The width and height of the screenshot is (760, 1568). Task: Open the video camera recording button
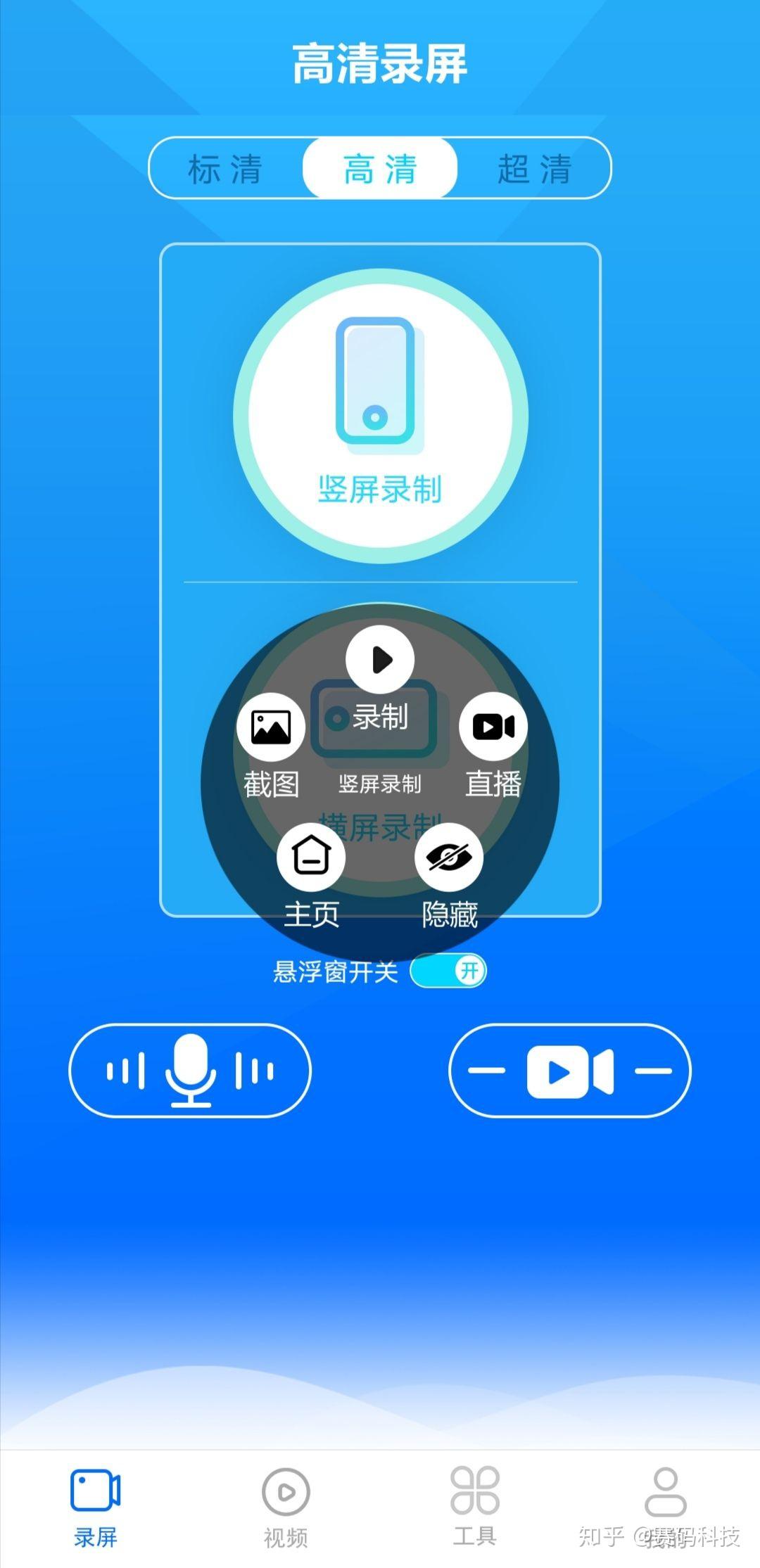(570, 1071)
